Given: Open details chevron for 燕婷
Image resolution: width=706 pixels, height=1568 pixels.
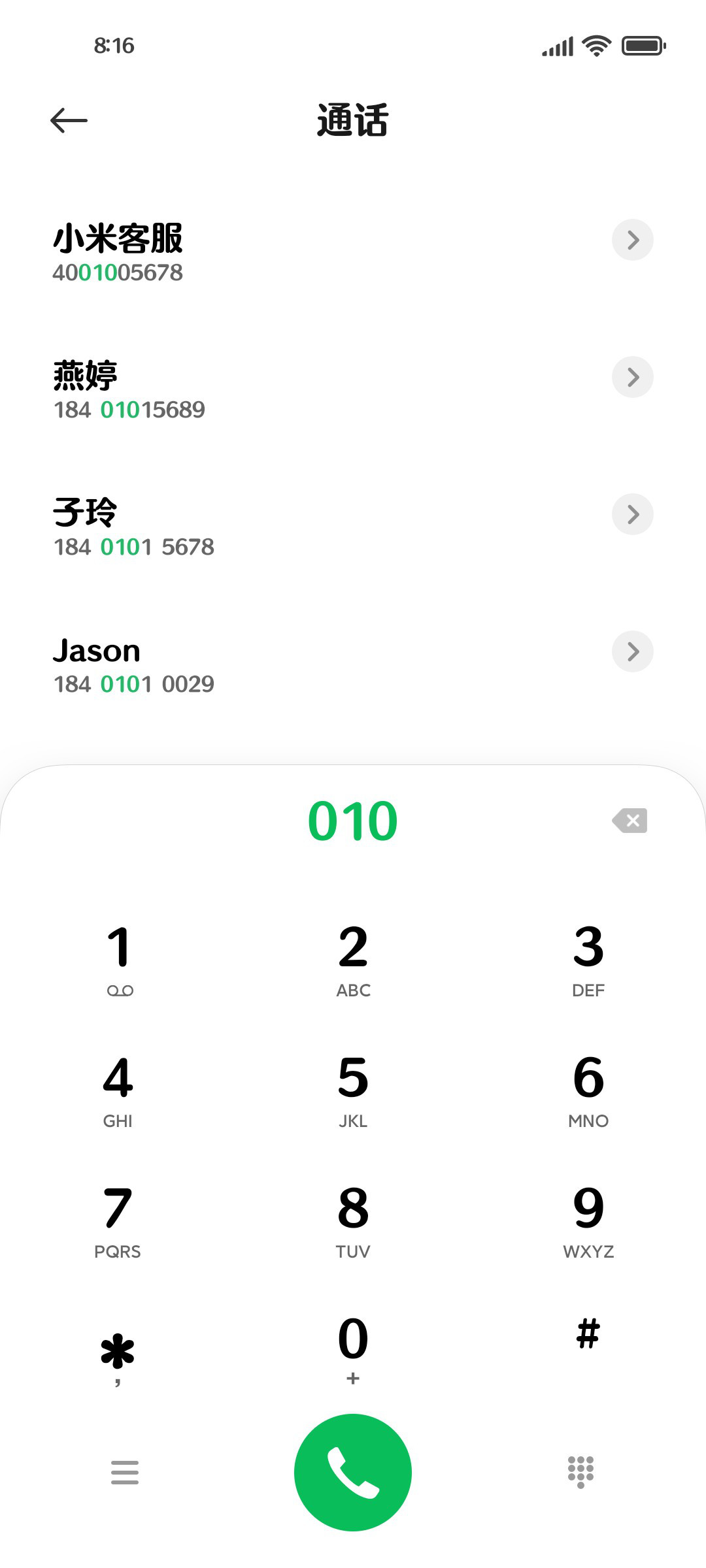Looking at the screenshot, I should click(x=632, y=377).
